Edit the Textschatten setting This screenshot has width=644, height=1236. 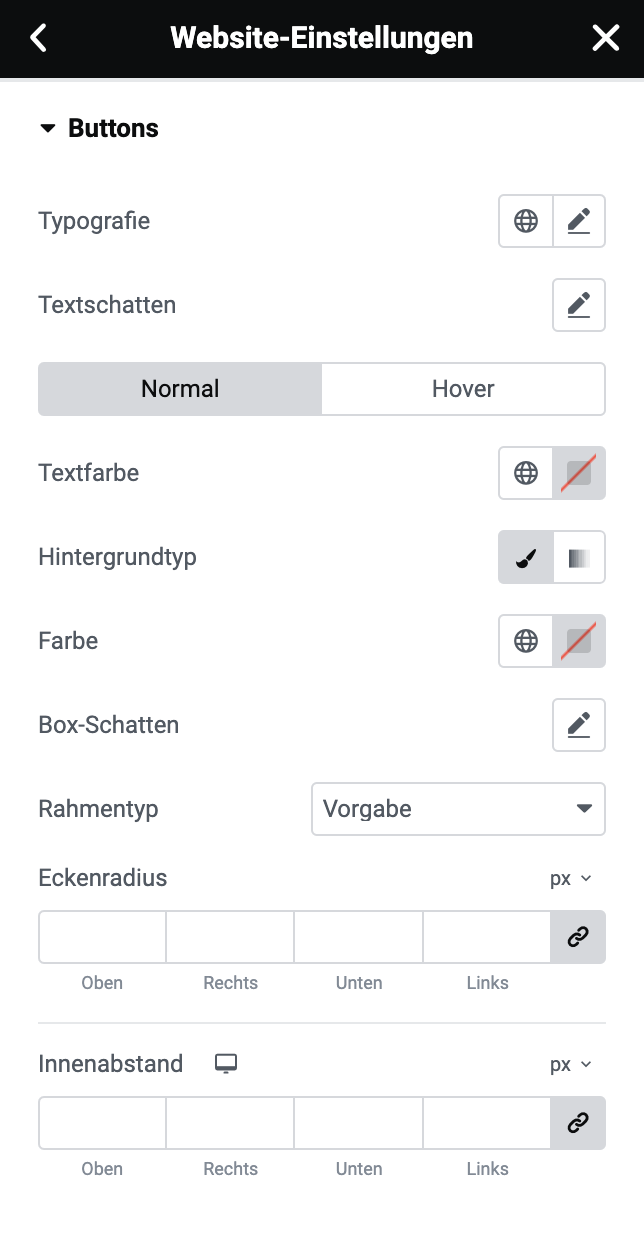(x=579, y=305)
